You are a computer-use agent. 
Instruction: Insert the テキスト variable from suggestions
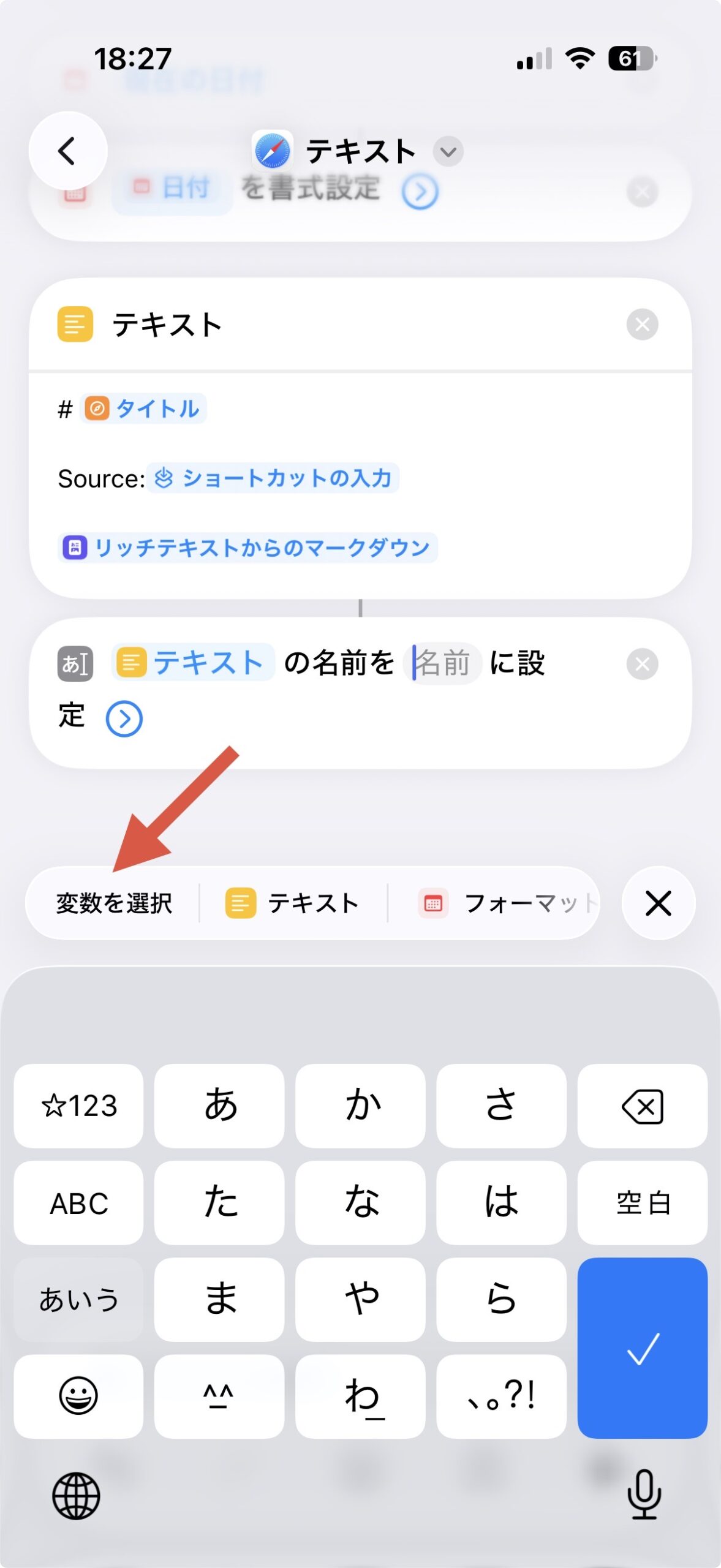[x=293, y=903]
